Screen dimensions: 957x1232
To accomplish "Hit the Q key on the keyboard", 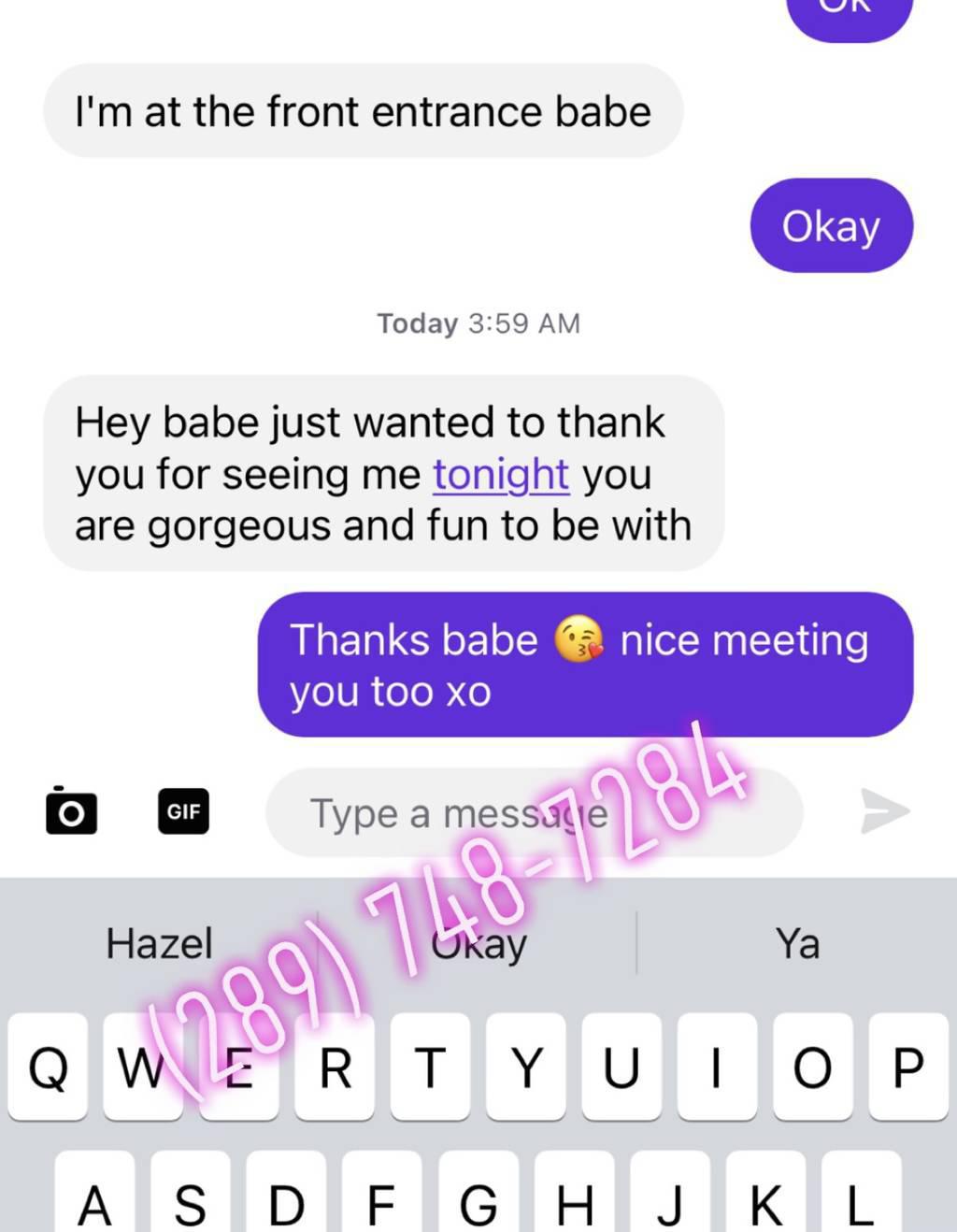I will point(49,1067).
